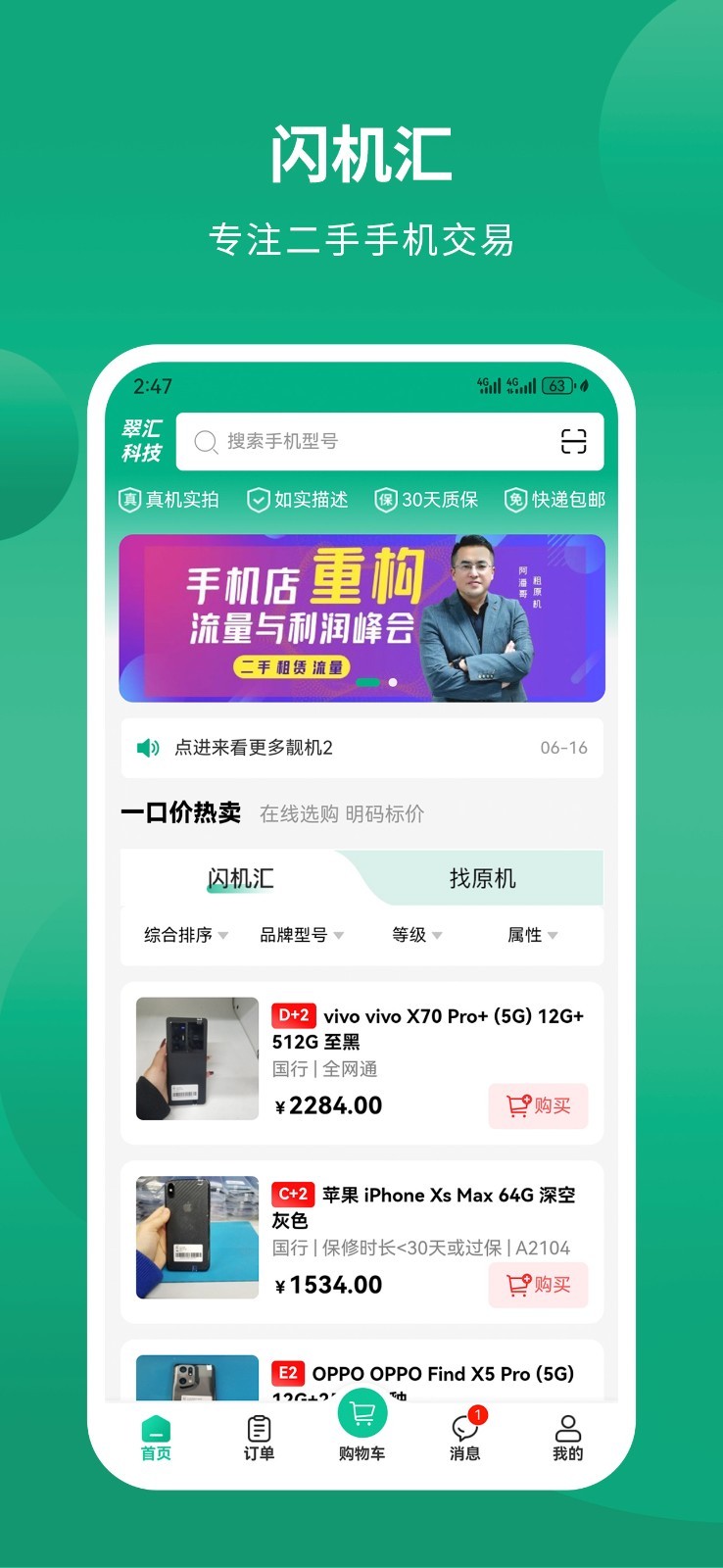Go to 订单 orders from the bottom bar
Screen dimensions: 723x1568
click(x=258, y=1435)
